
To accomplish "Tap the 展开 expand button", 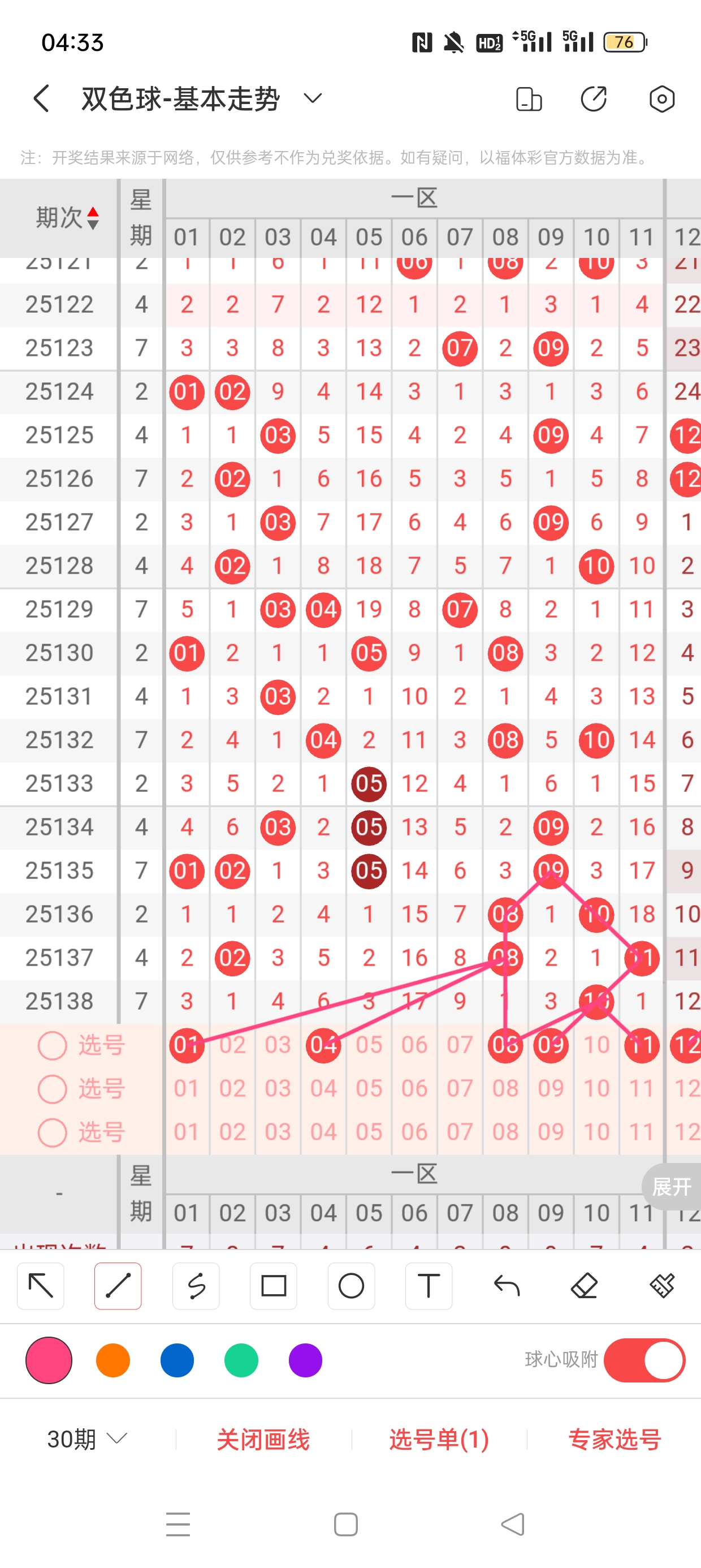I will pos(671,1186).
